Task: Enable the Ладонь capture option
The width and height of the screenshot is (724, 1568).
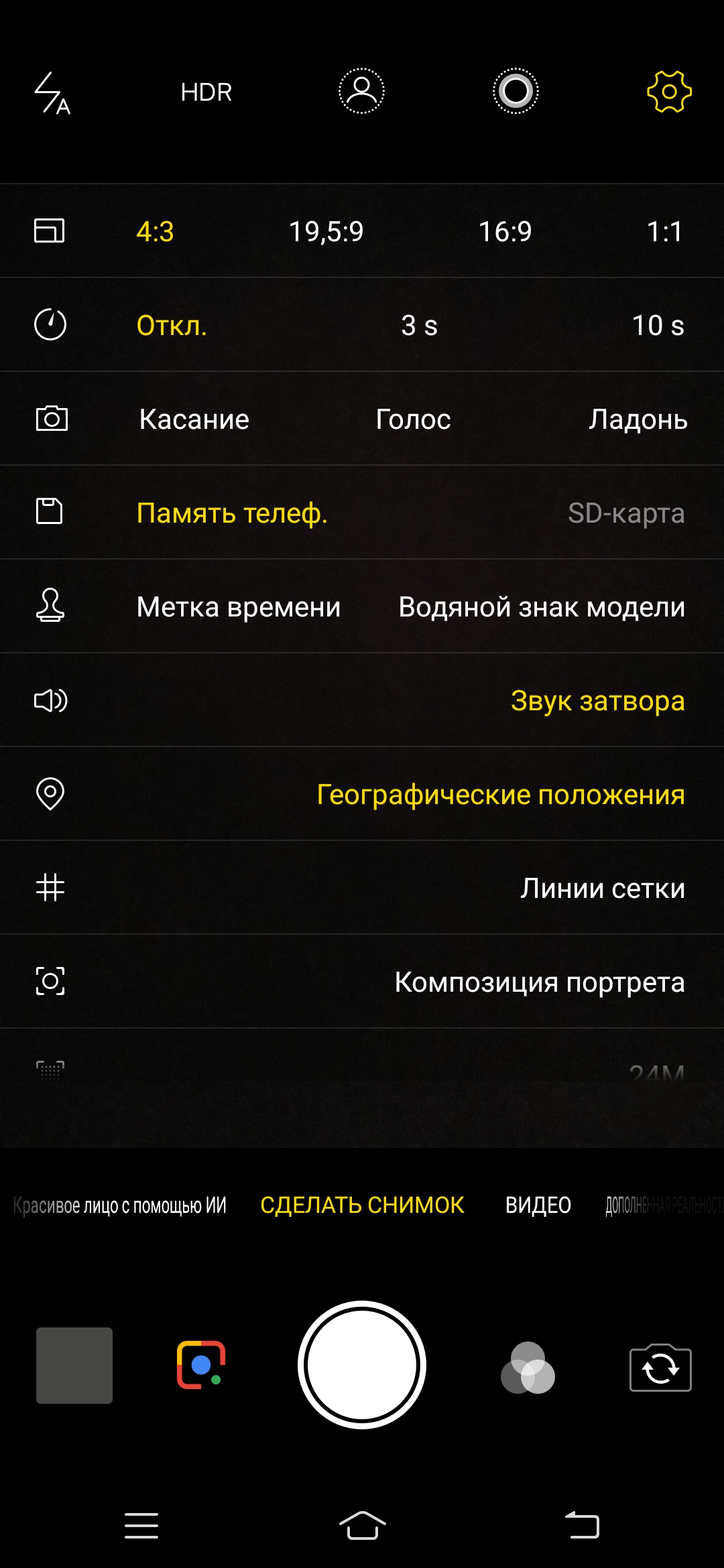Action: point(638,419)
